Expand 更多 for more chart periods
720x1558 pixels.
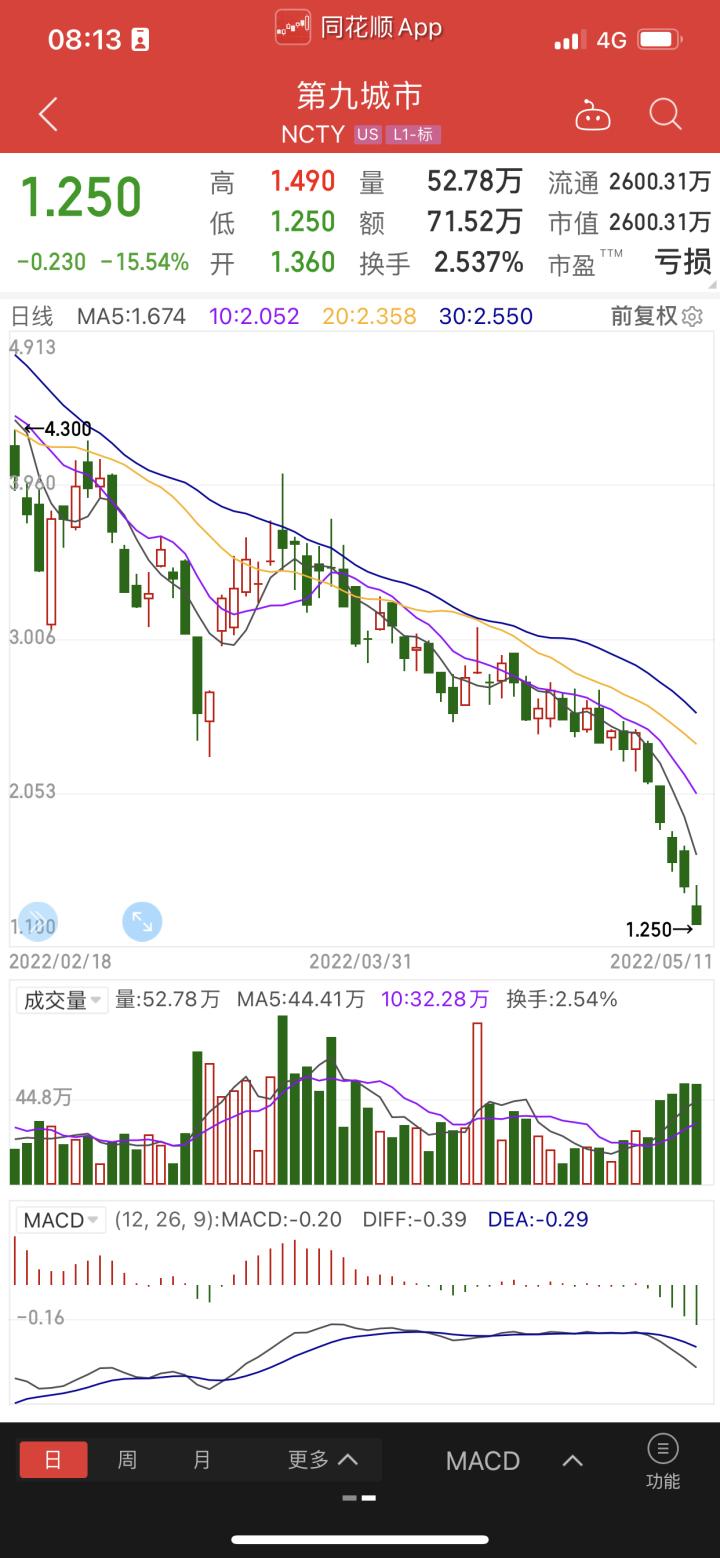pos(322,1459)
